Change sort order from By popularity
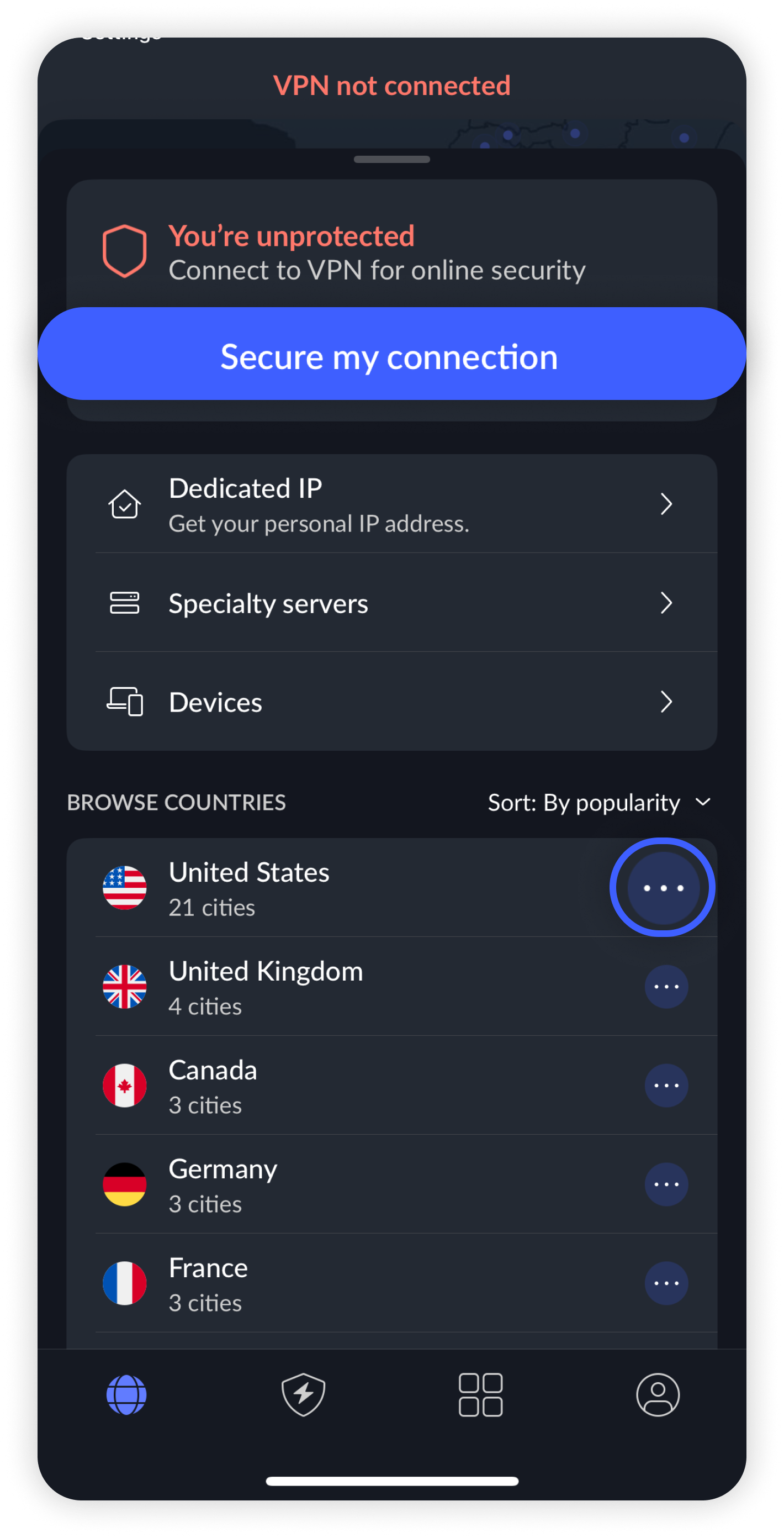 599,803
